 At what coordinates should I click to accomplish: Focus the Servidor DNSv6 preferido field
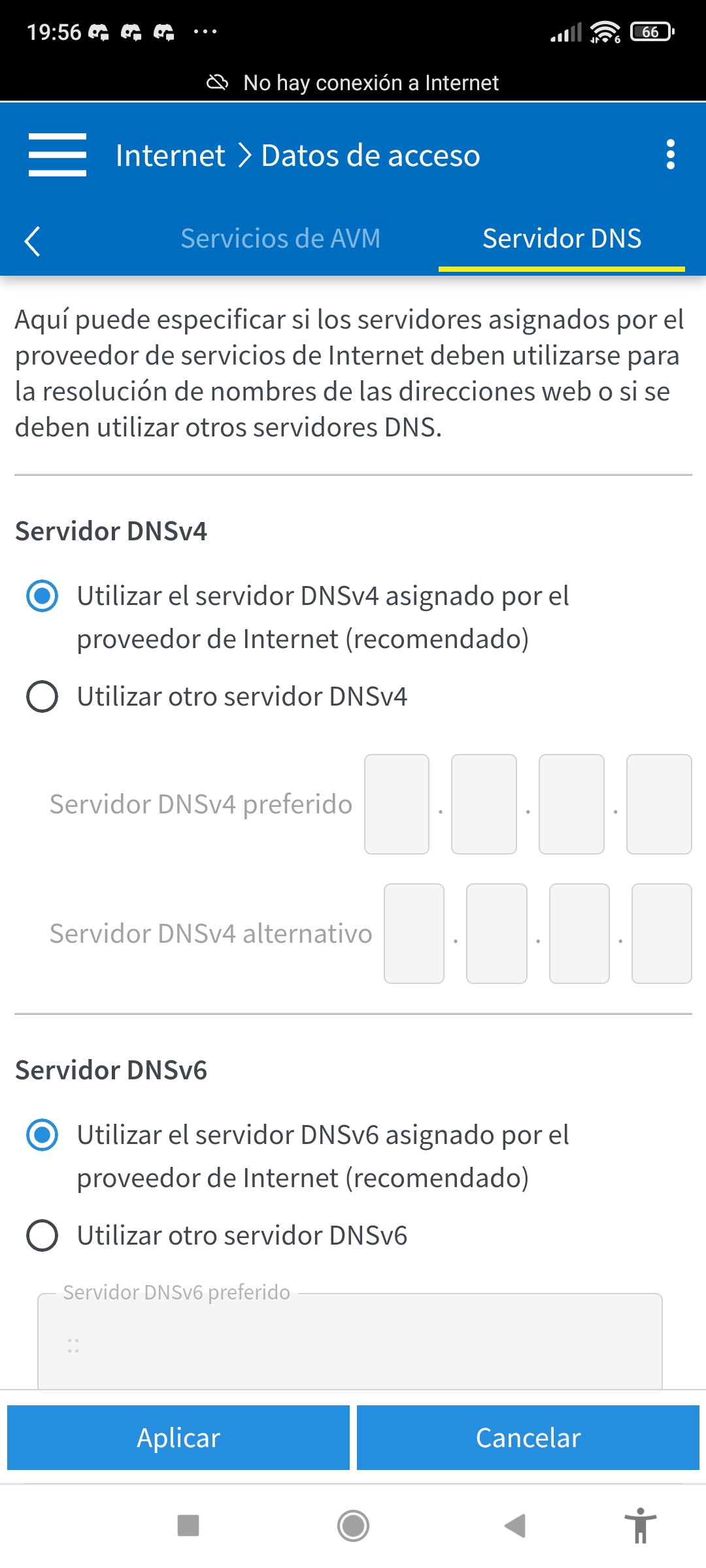click(350, 1342)
